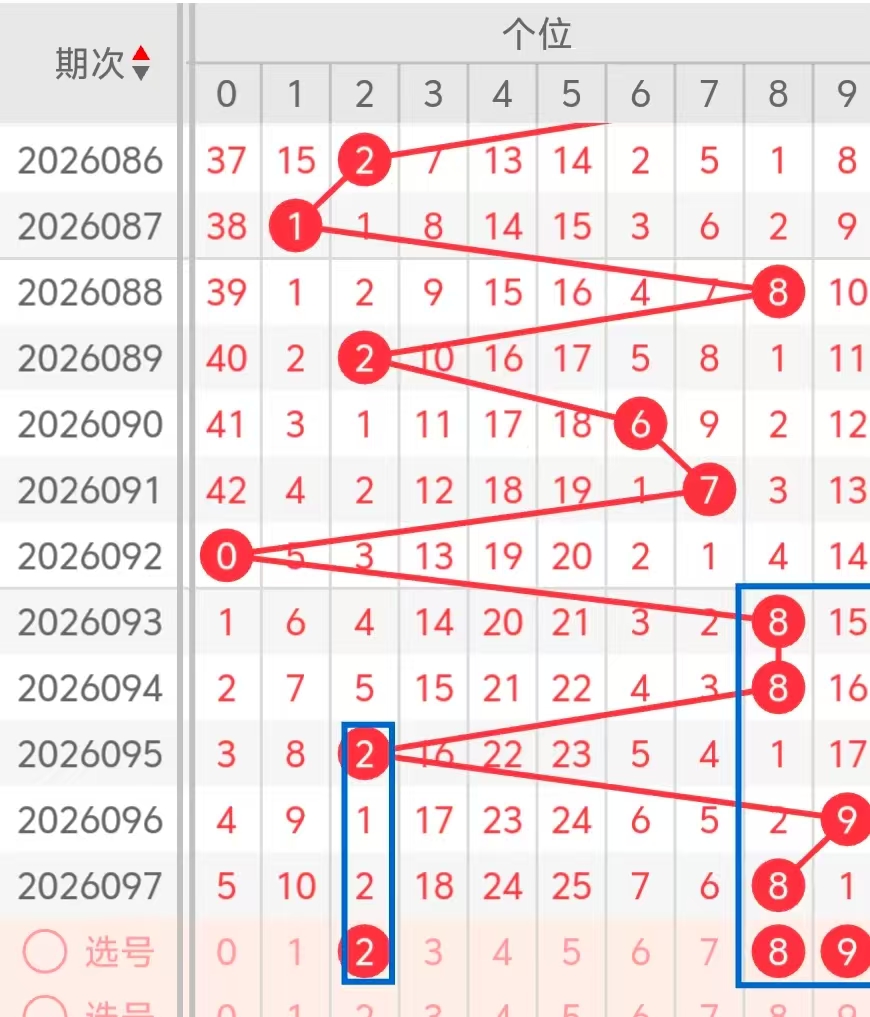Deselect highlighted 8 in the first 选号 row

778,952
